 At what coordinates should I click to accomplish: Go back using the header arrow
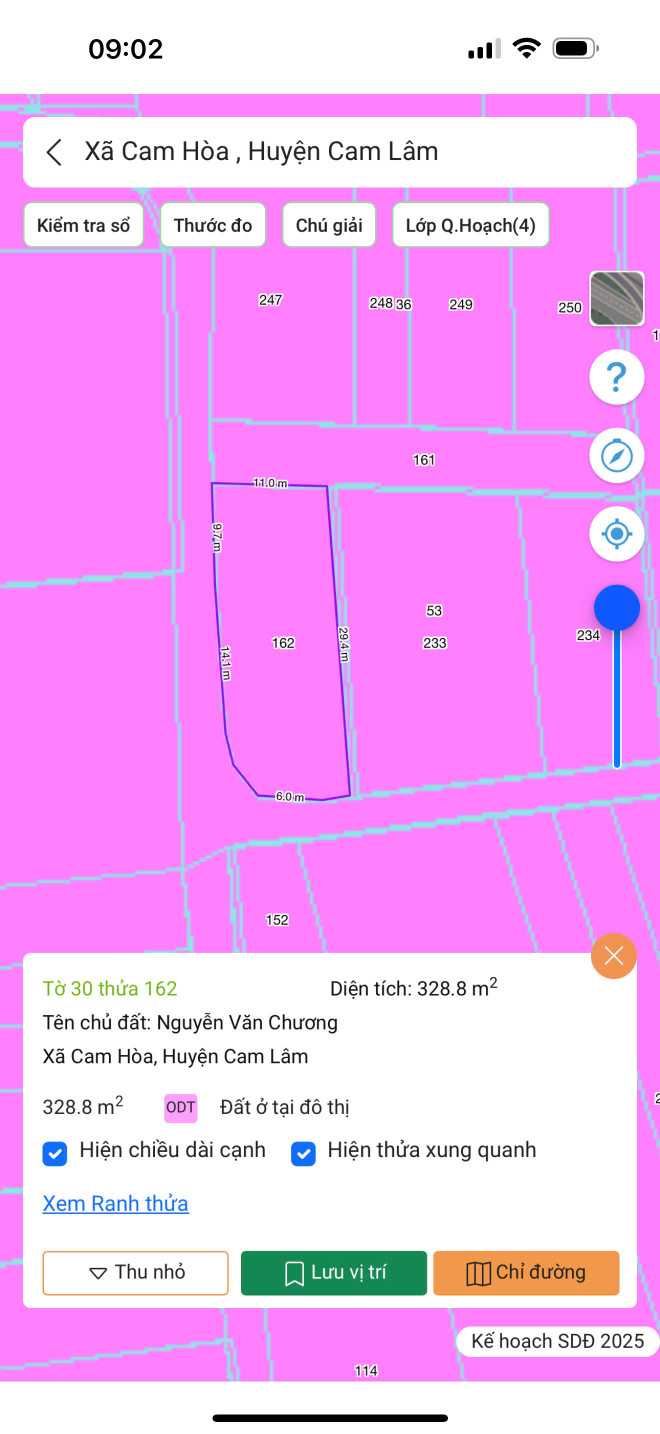[54, 152]
